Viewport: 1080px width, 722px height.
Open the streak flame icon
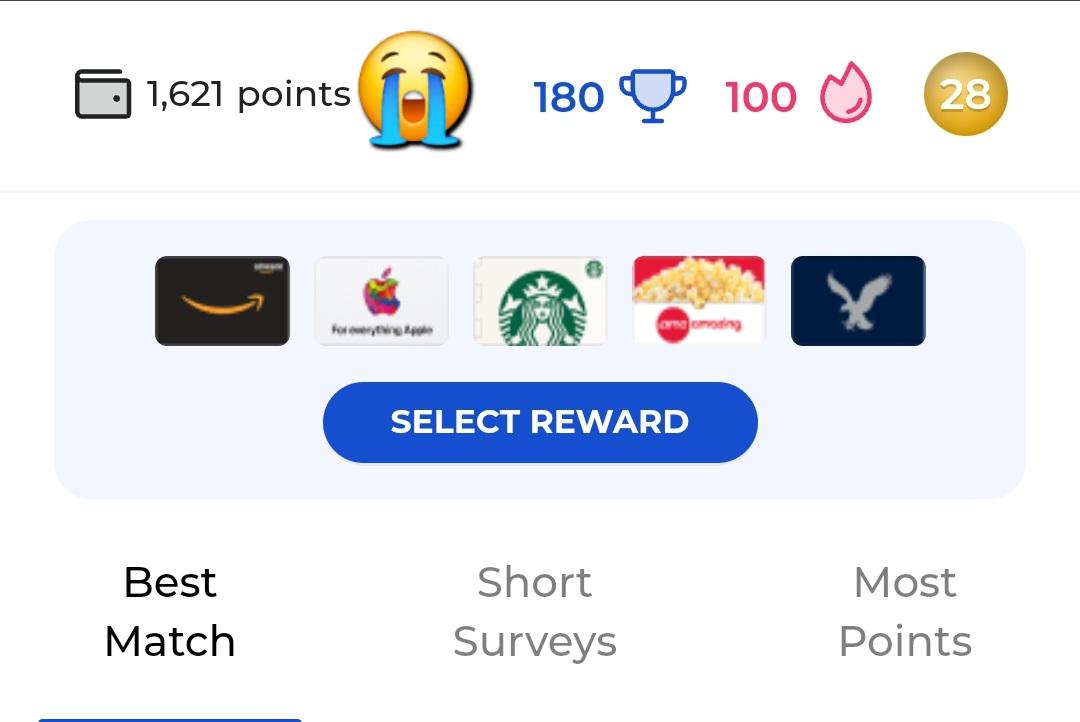click(x=846, y=95)
